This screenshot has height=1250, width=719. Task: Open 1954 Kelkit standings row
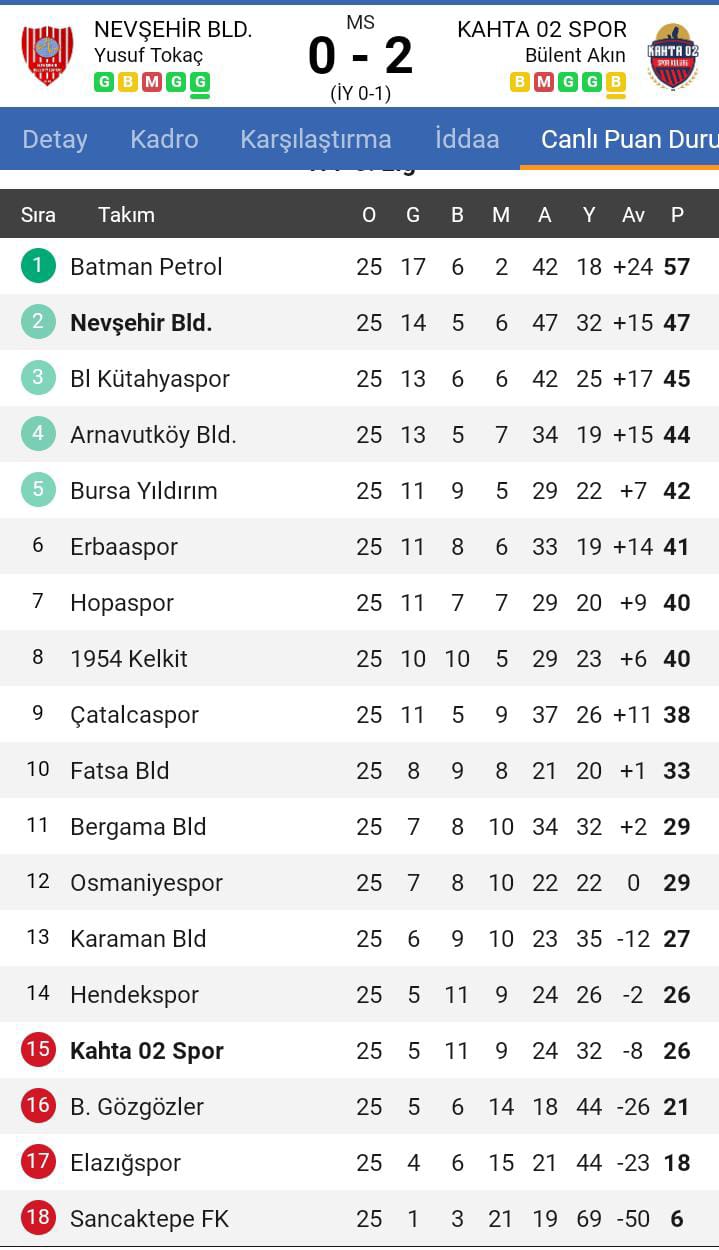(359, 658)
